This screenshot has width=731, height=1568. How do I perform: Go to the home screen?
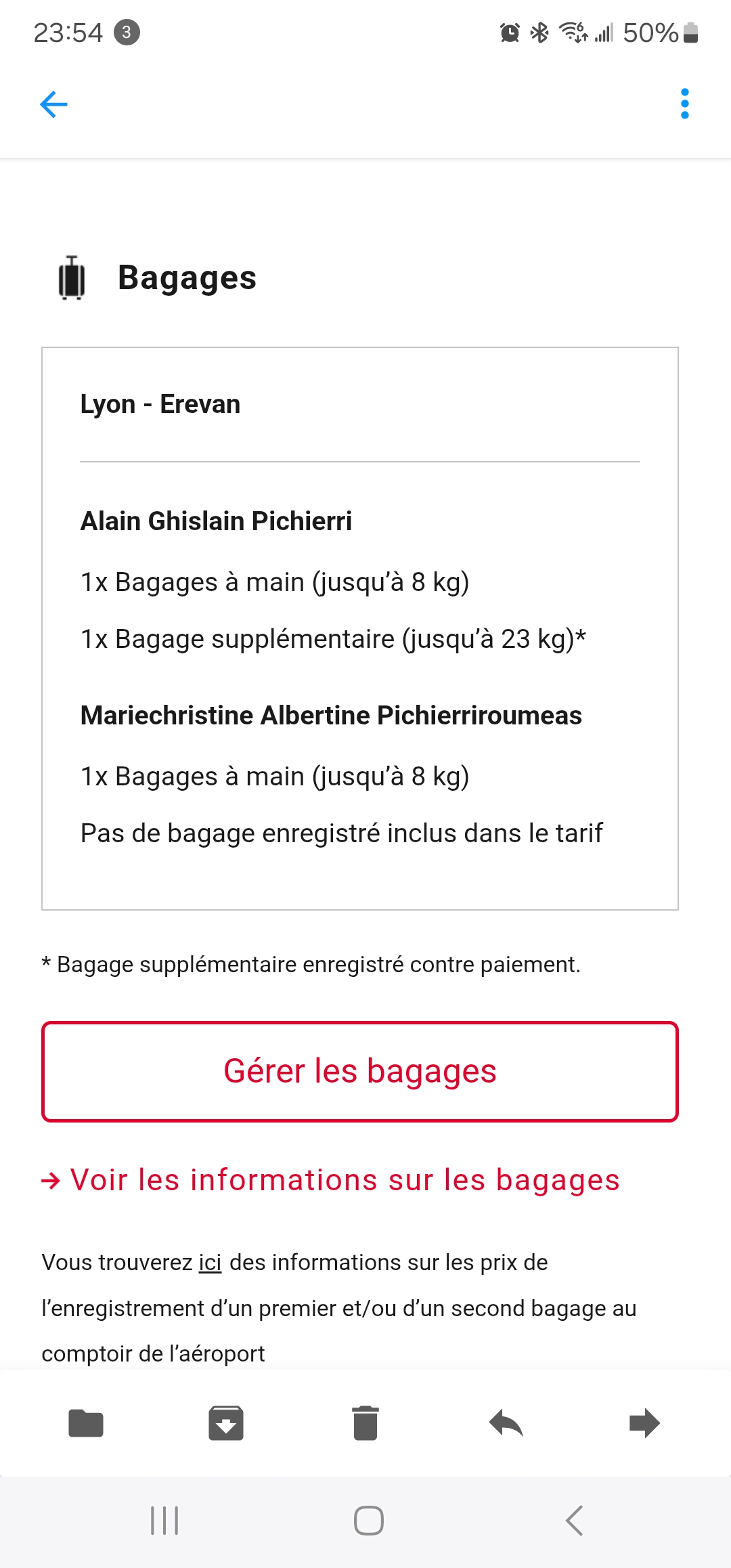369,1521
